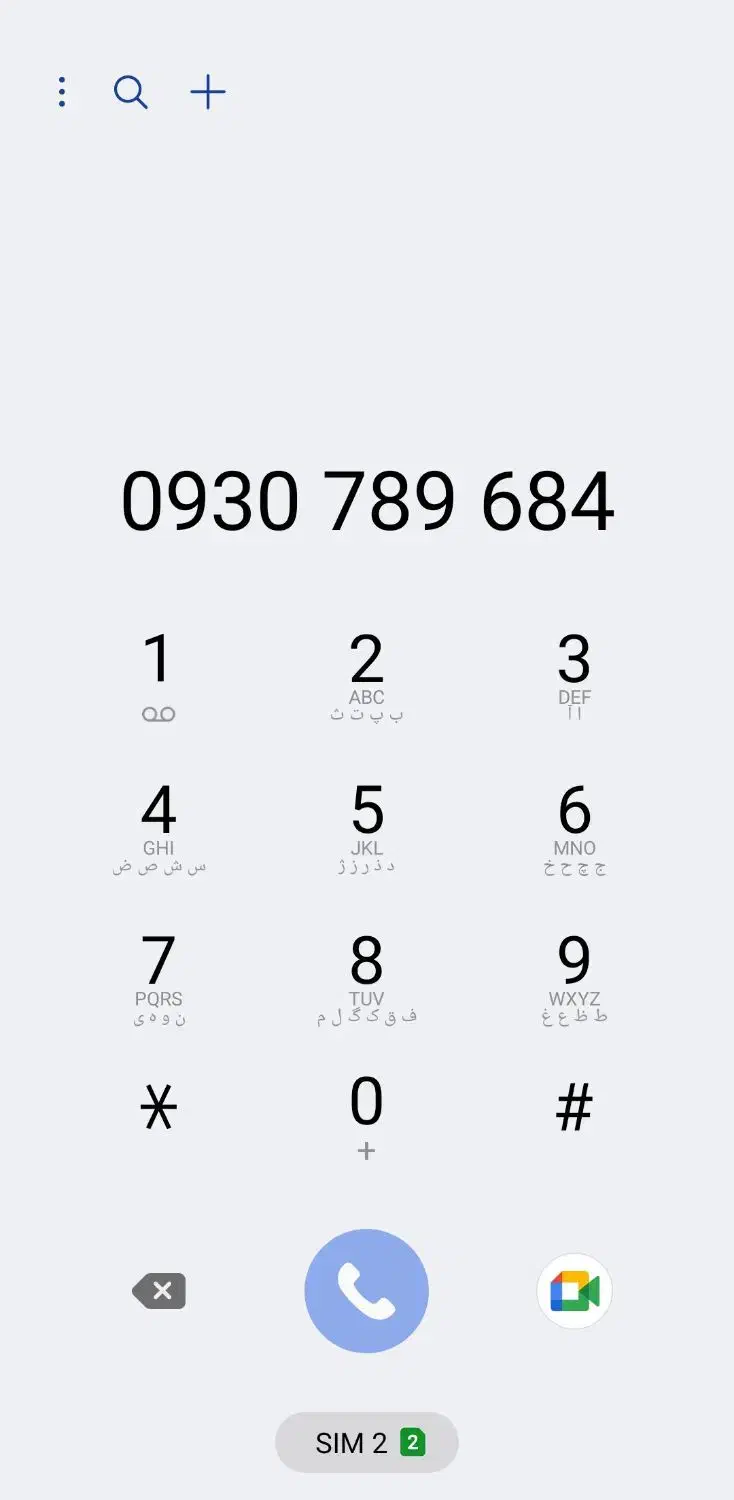
Task: Enter digit 5 JKL
Action: [x=367, y=826]
